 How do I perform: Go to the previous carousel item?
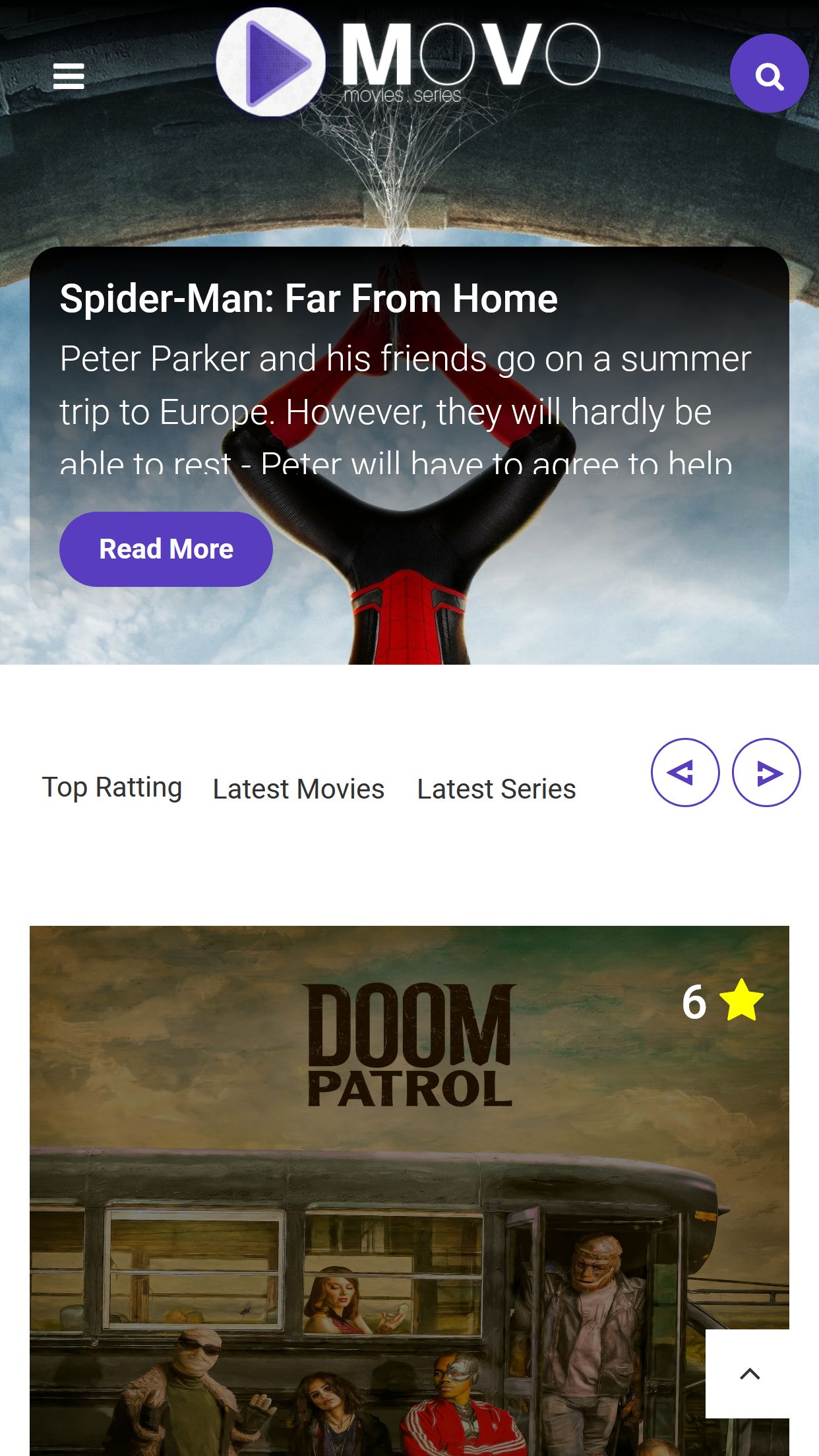coord(684,772)
